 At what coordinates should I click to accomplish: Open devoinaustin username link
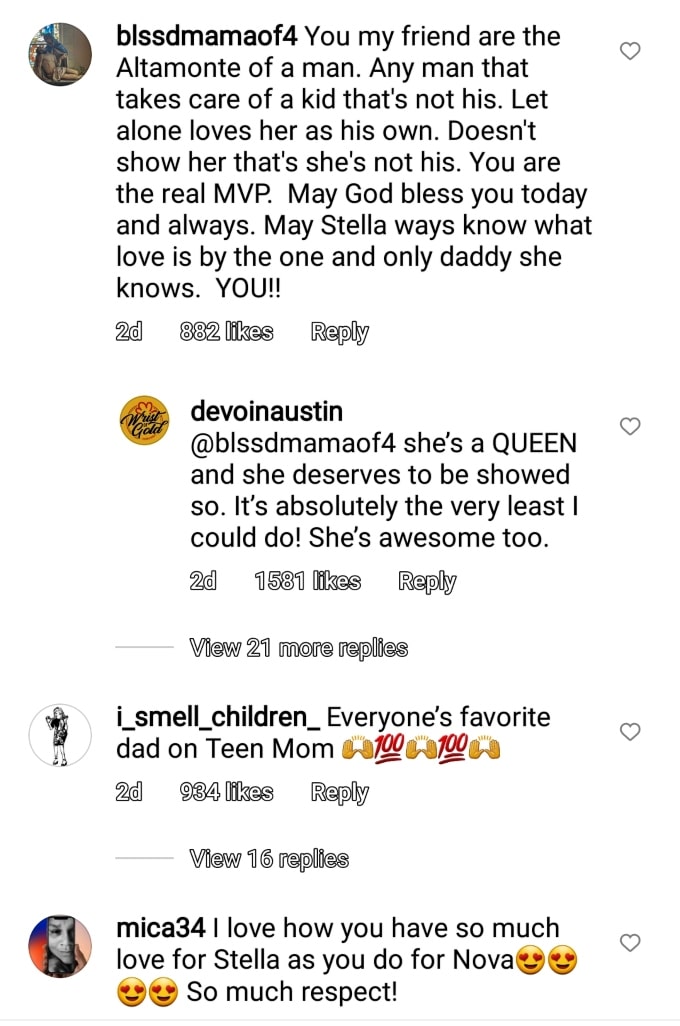pyautogui.click(x=265, y=411)
